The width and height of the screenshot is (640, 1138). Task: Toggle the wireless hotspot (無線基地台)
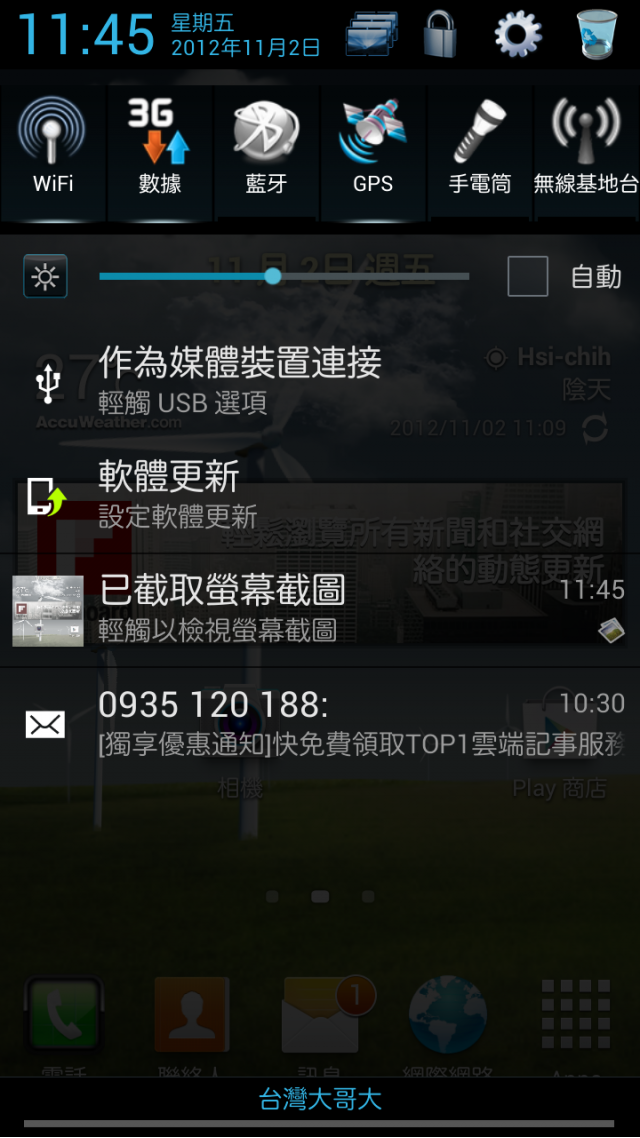[x=586, y=150]
